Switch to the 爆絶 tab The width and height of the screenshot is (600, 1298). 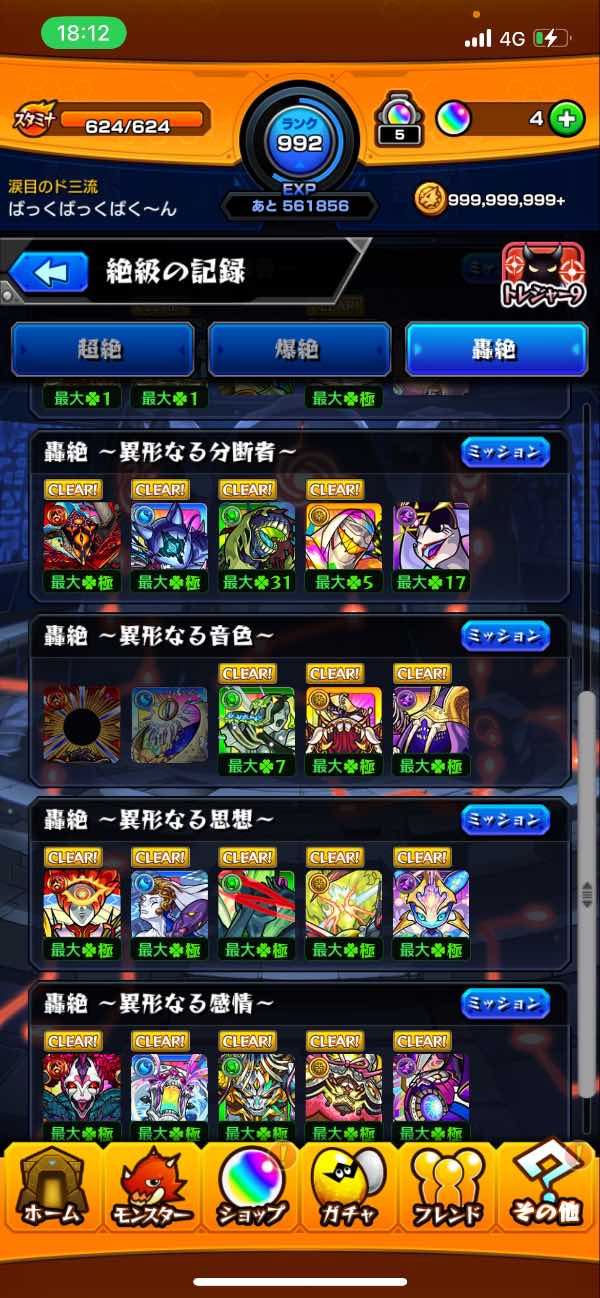pyautogui.click(x=298, y=349)
